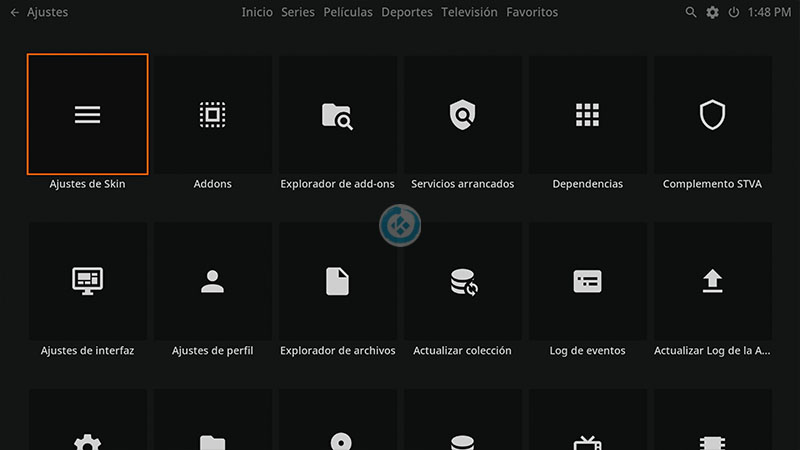Tap the settings gear icon
The image size is (800, 450).
click(712, 13)
